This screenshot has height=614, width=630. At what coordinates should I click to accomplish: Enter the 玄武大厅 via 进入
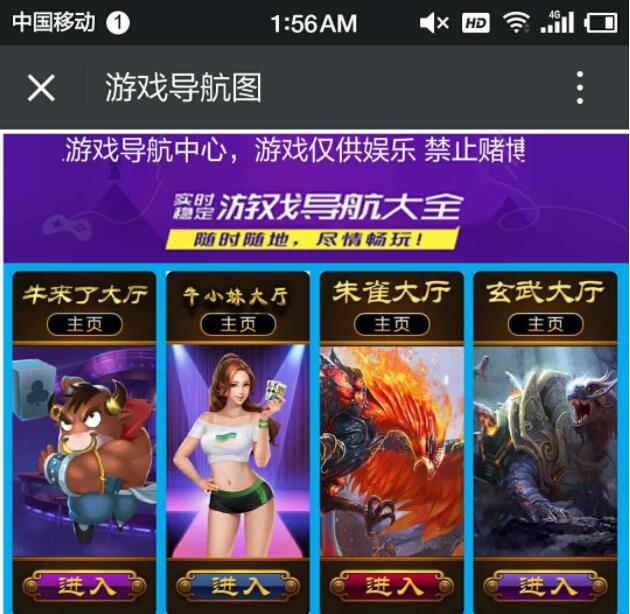point(546,585)
